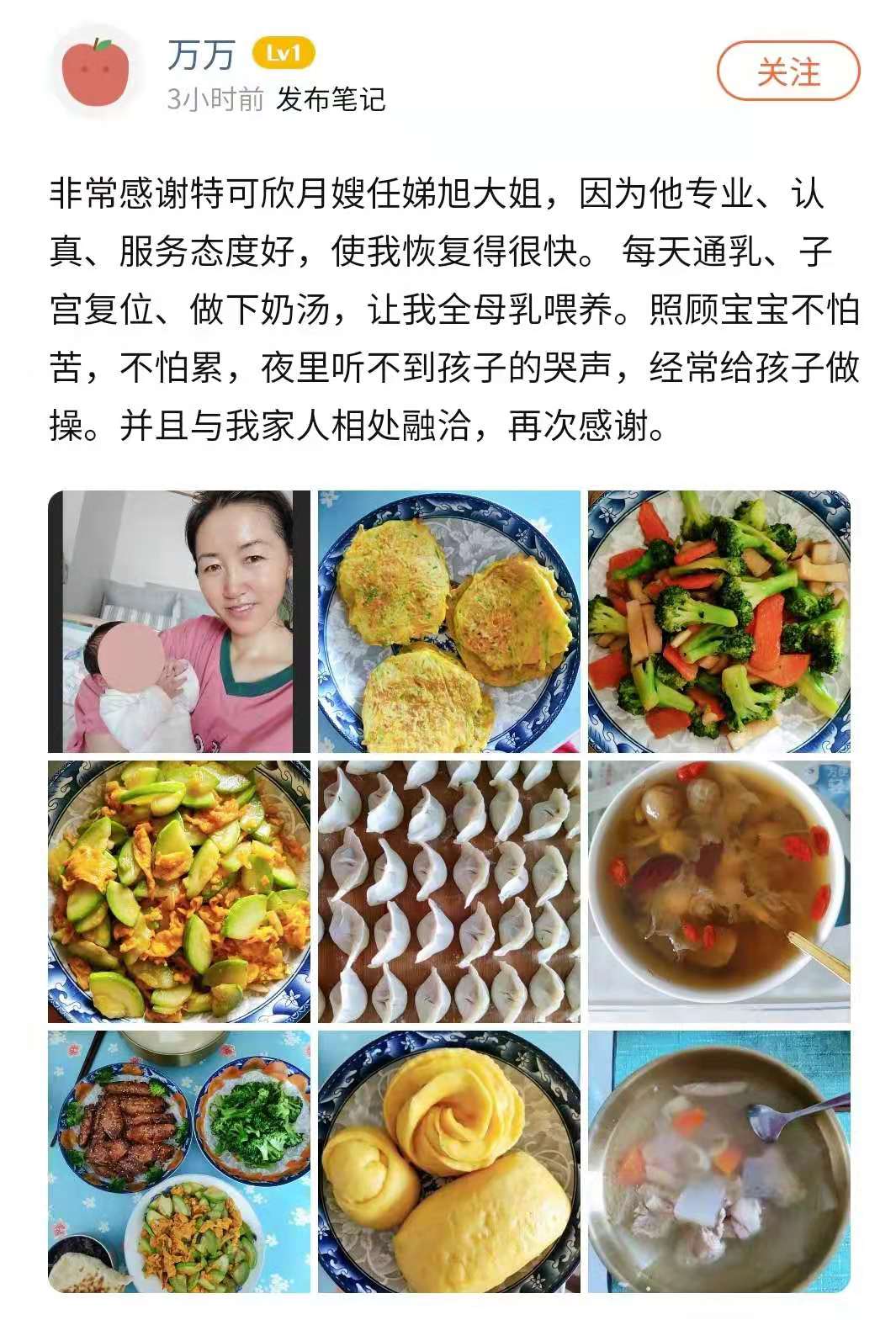This screenshot has height=1320, width=896.
Task: Open the handmade dumplings photo
Action: point(449,892)
